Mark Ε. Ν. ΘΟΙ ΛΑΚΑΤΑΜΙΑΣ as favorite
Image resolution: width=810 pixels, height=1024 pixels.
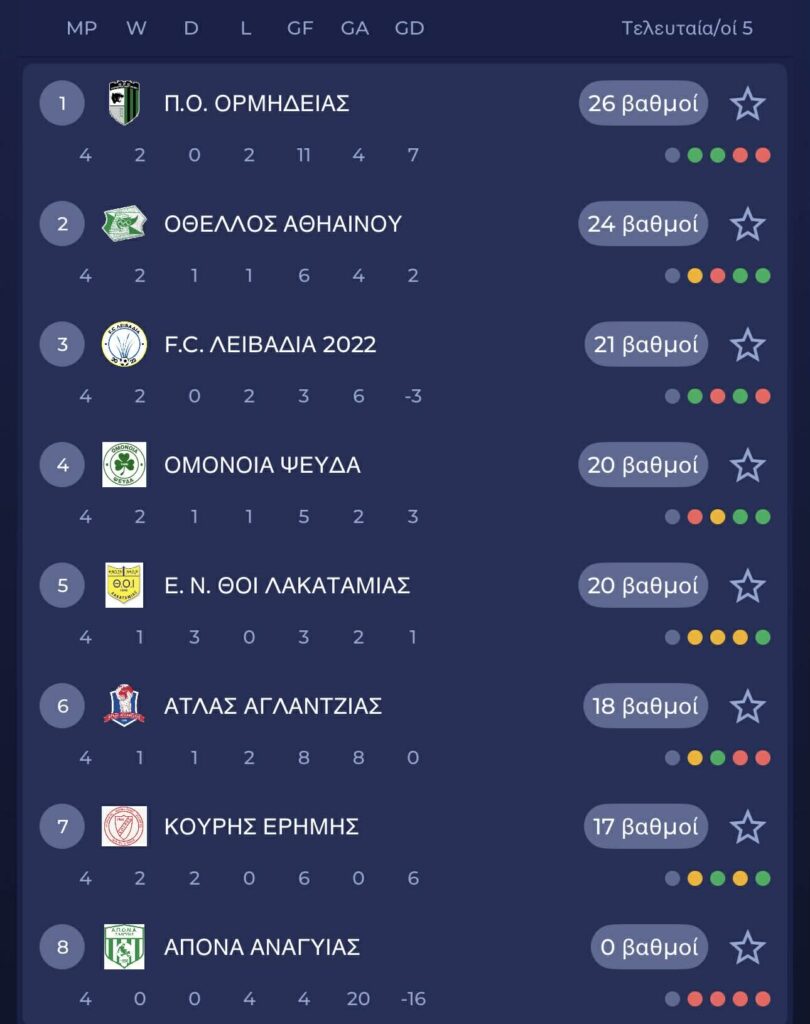click(x=747, y=586)
